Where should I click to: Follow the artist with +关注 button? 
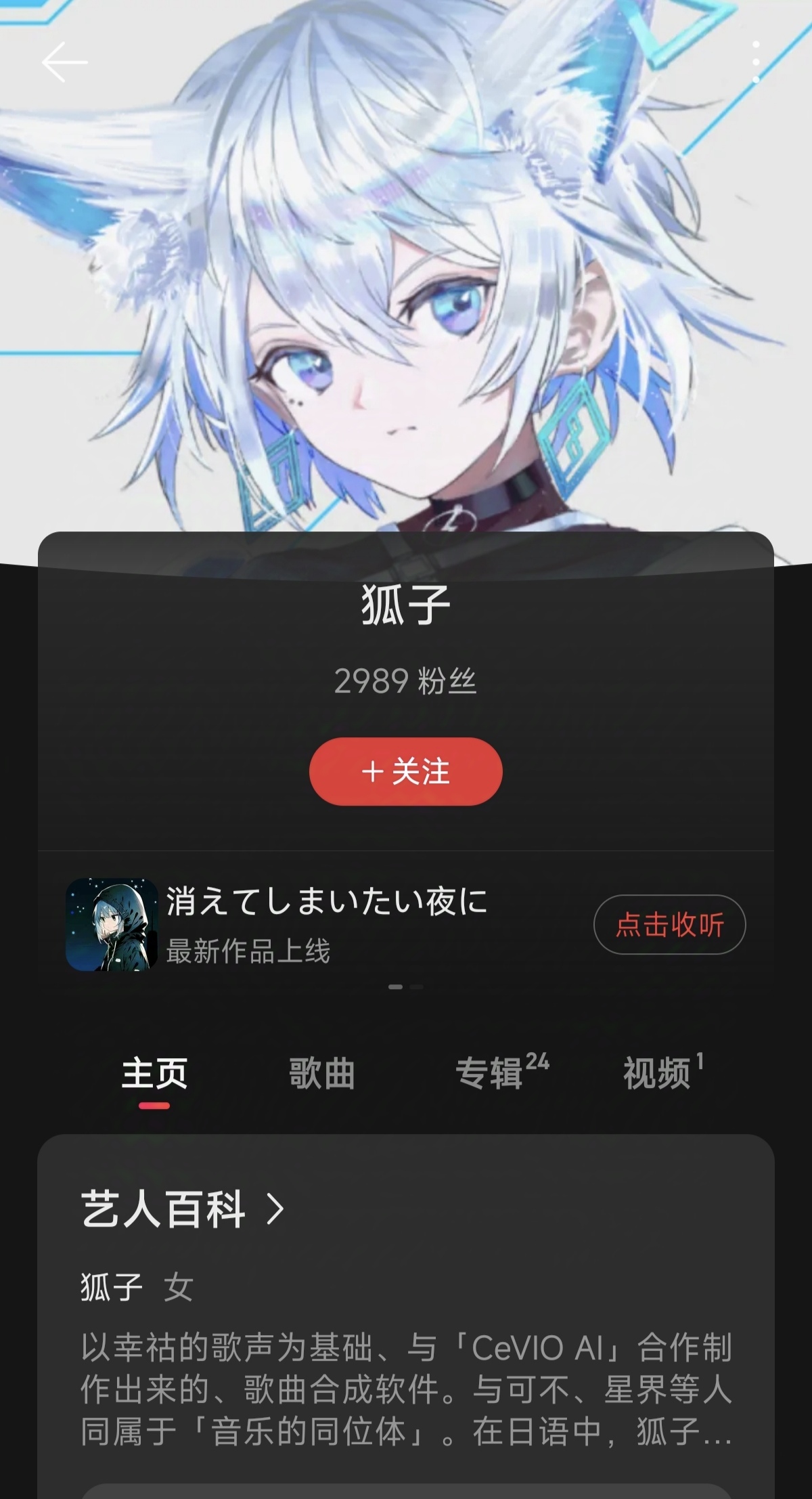point(405,771)
